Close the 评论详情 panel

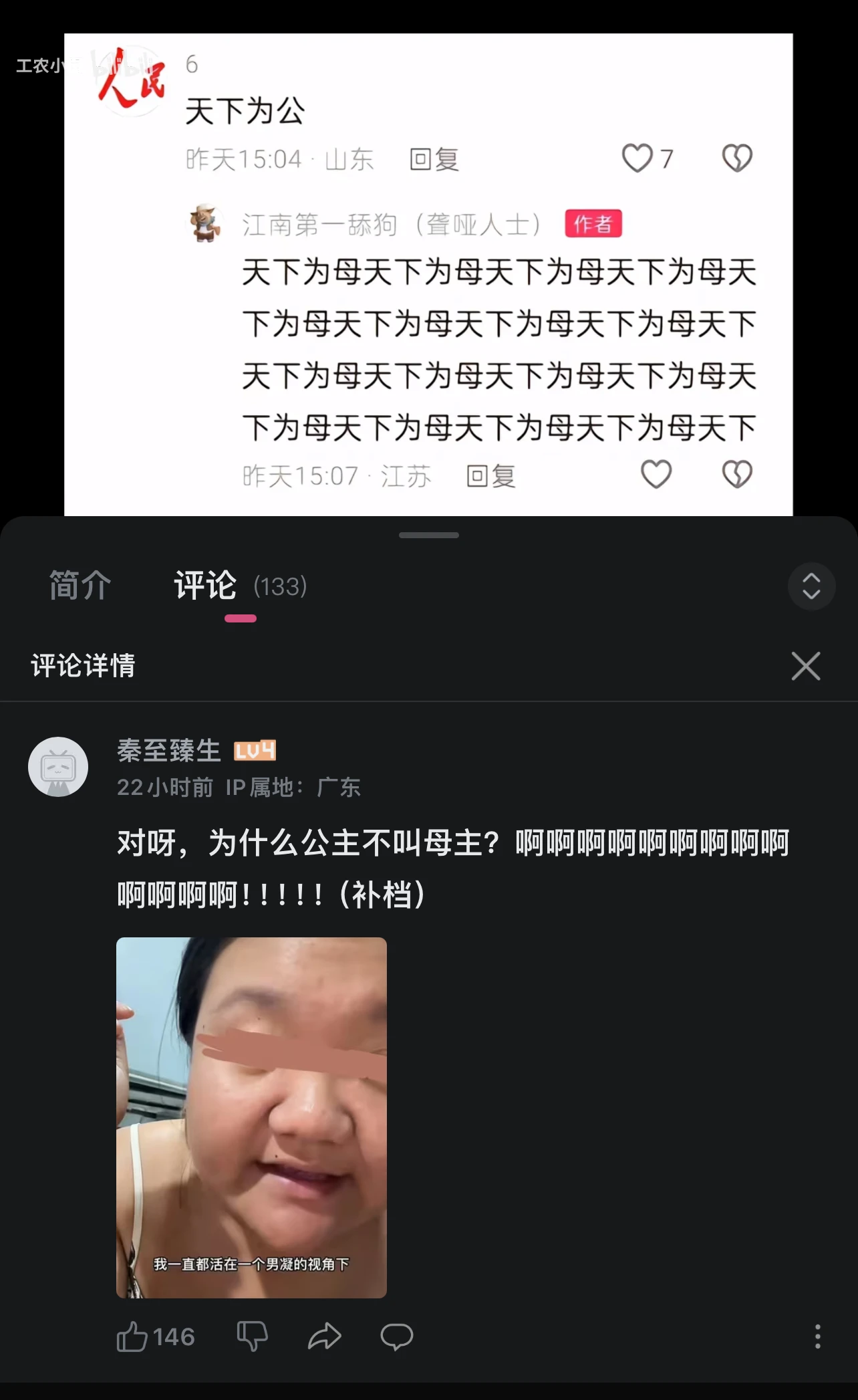pyautogui.click(x=805, y=666)
